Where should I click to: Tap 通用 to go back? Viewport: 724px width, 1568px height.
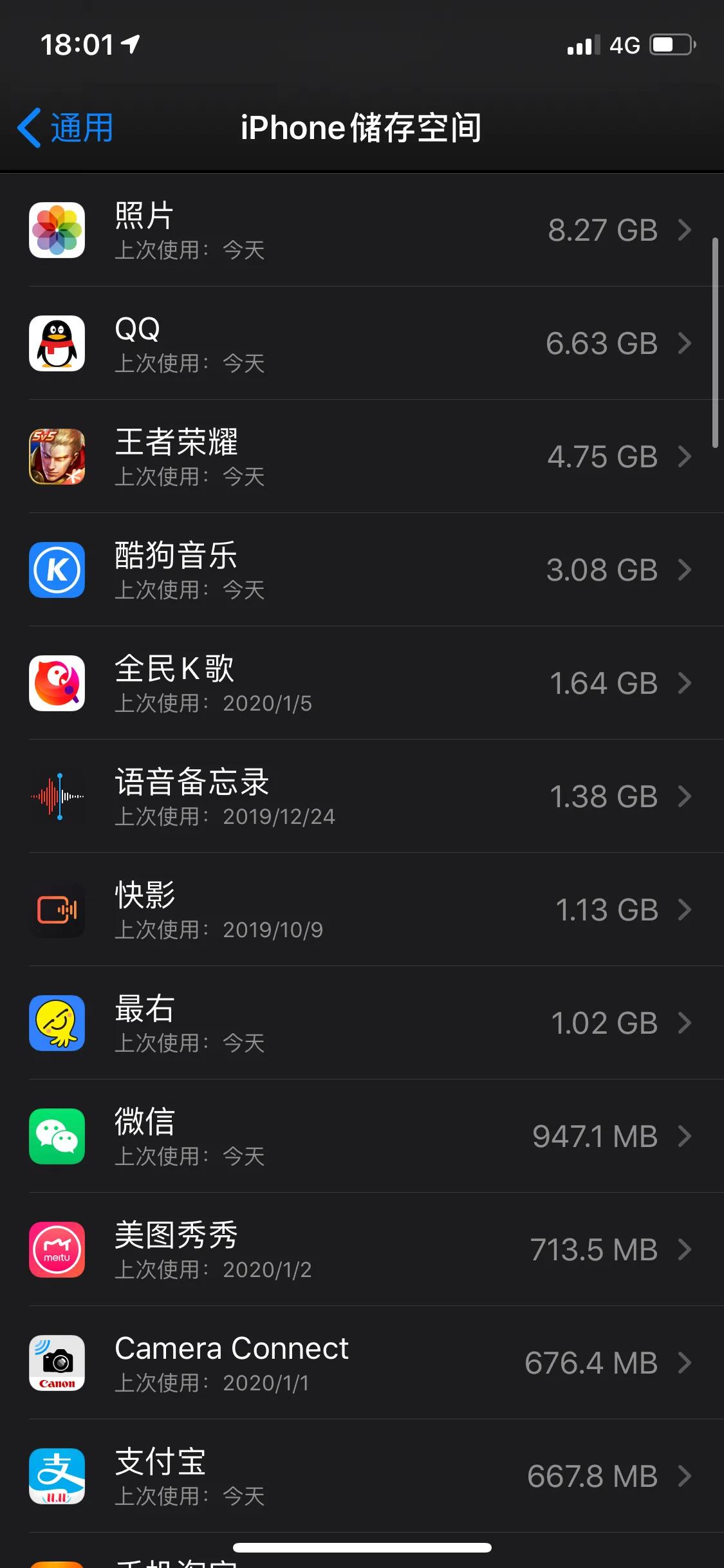(x=67, y=127)
